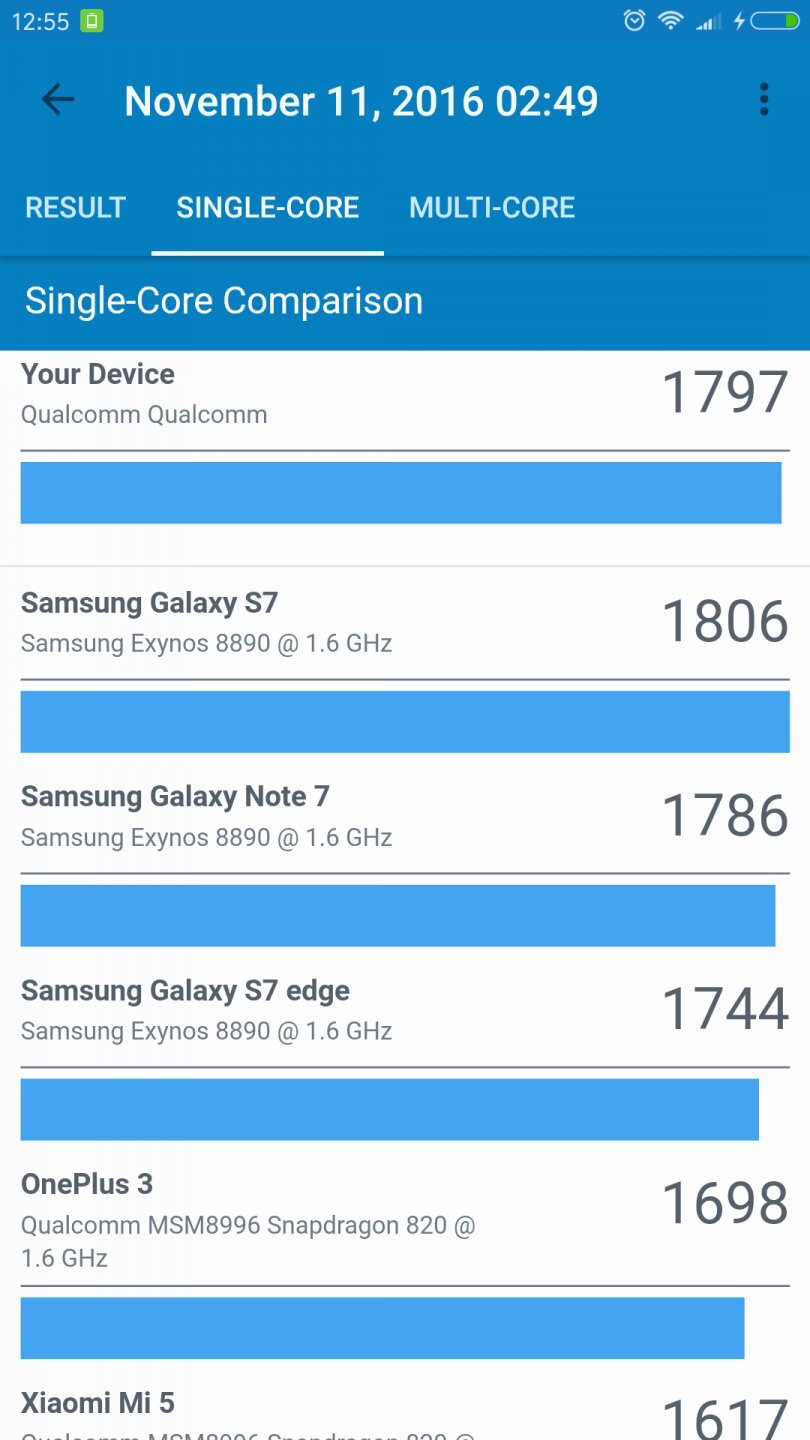Screen dimensions: 810x1440
Task: Select the SINGLE-CORE tab
Action: 267,207
